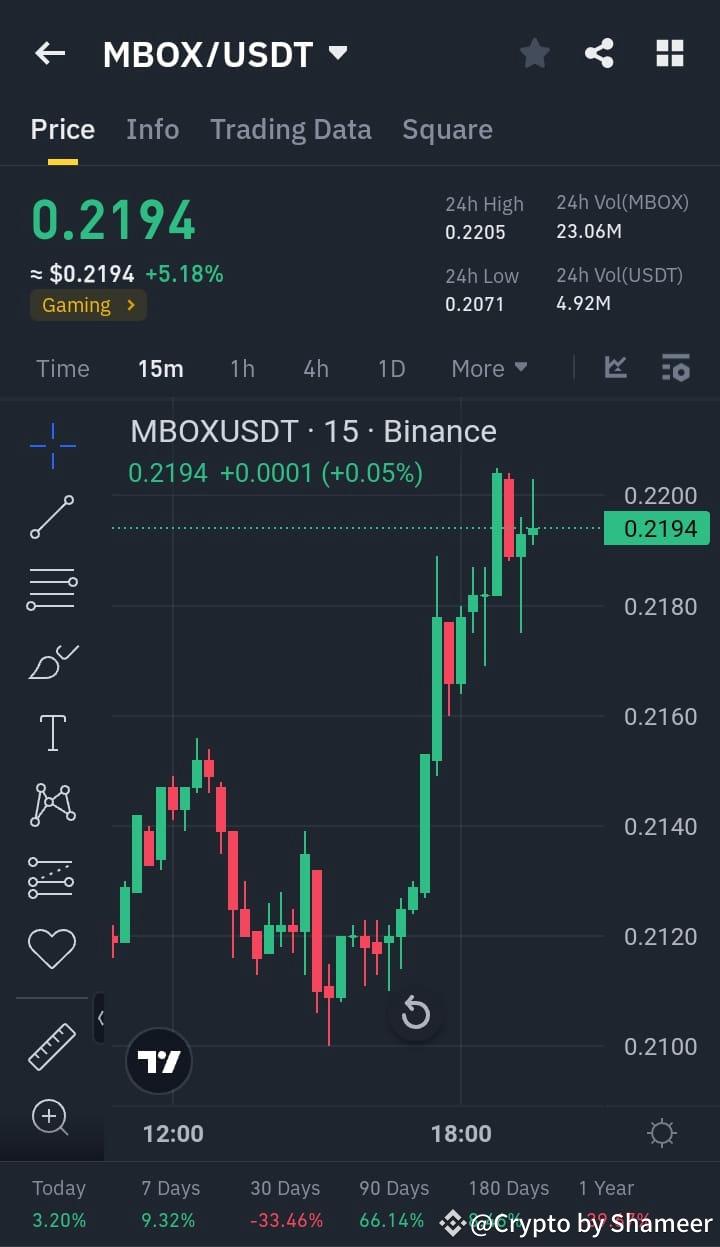Switch to the Trading Data tab
Screen dimensions: 720x1247
(291, 129)
